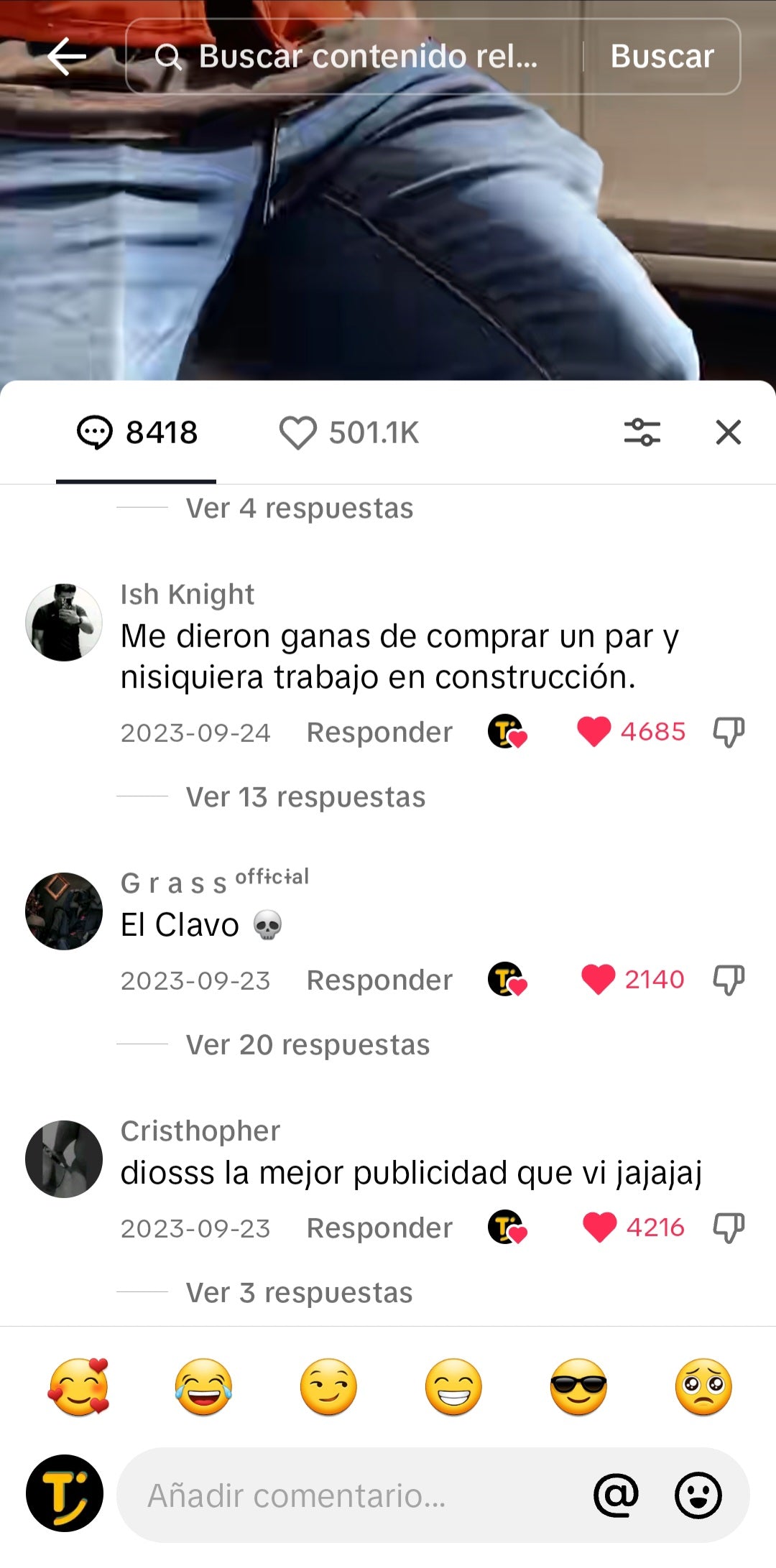Open comment filter options
The image size is (776, 1568).
[x=642, y=433]
